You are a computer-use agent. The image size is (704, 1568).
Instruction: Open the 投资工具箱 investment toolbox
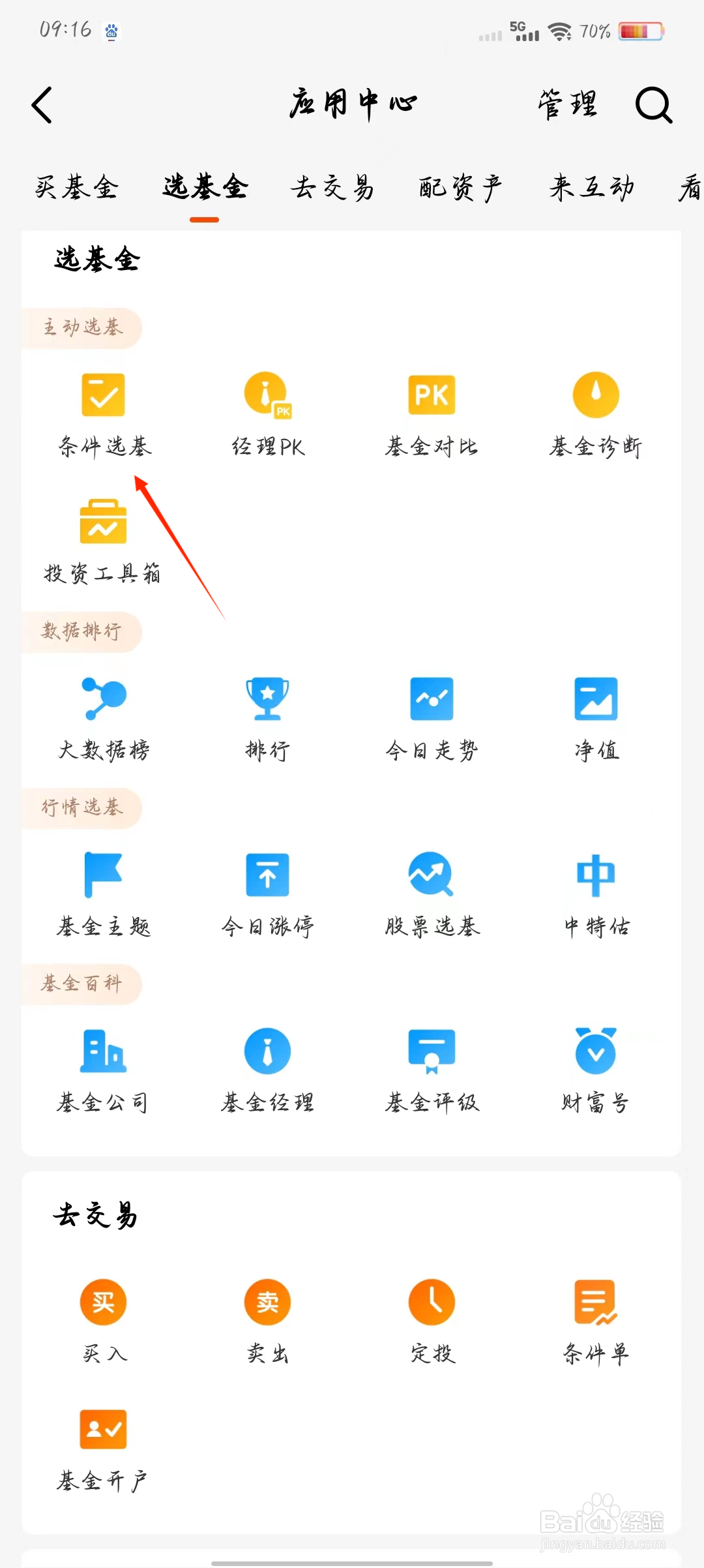click(x=102, y=522)
